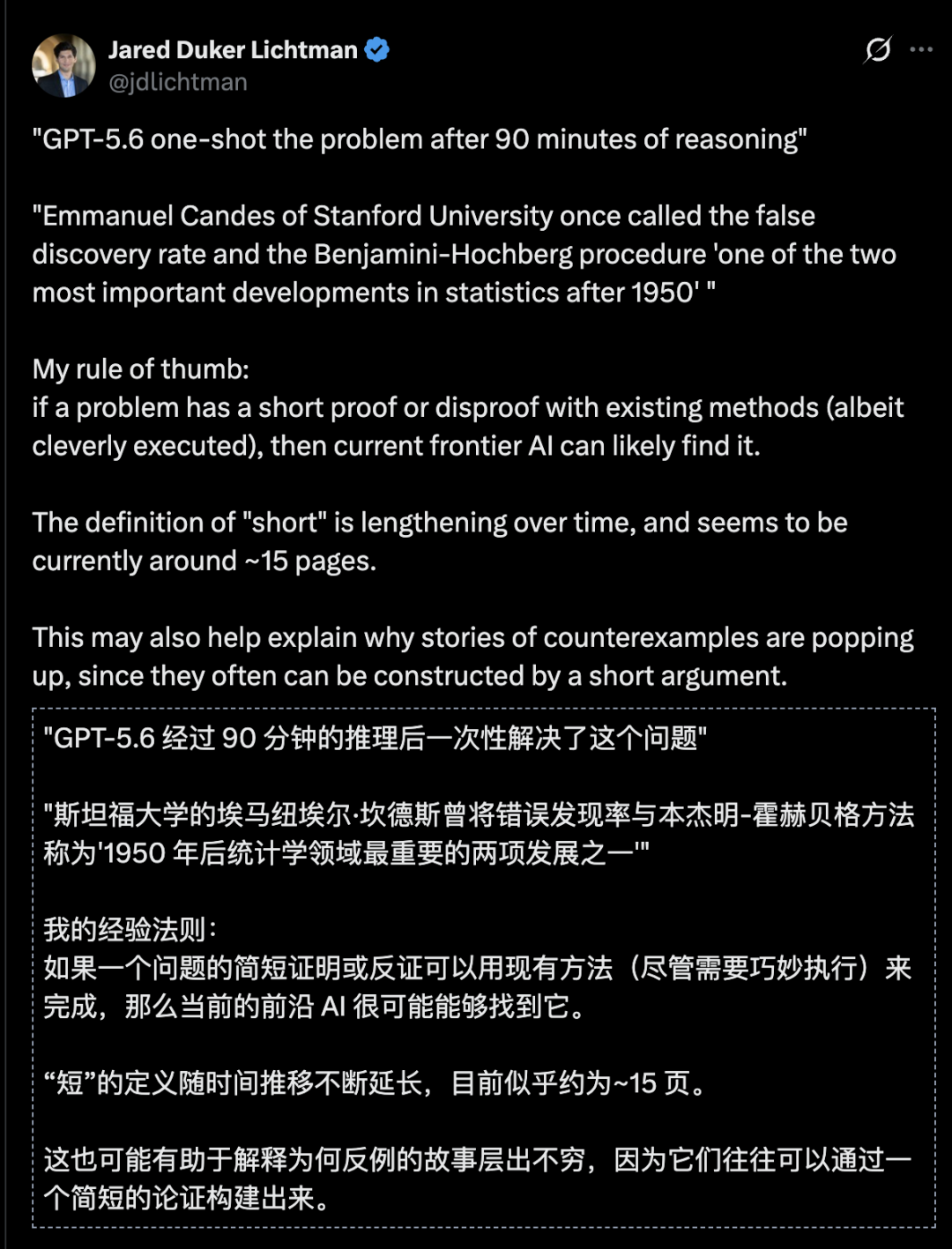
Task: Open Jared Duker Lichtman's profile picture
Action: point(63,65)
